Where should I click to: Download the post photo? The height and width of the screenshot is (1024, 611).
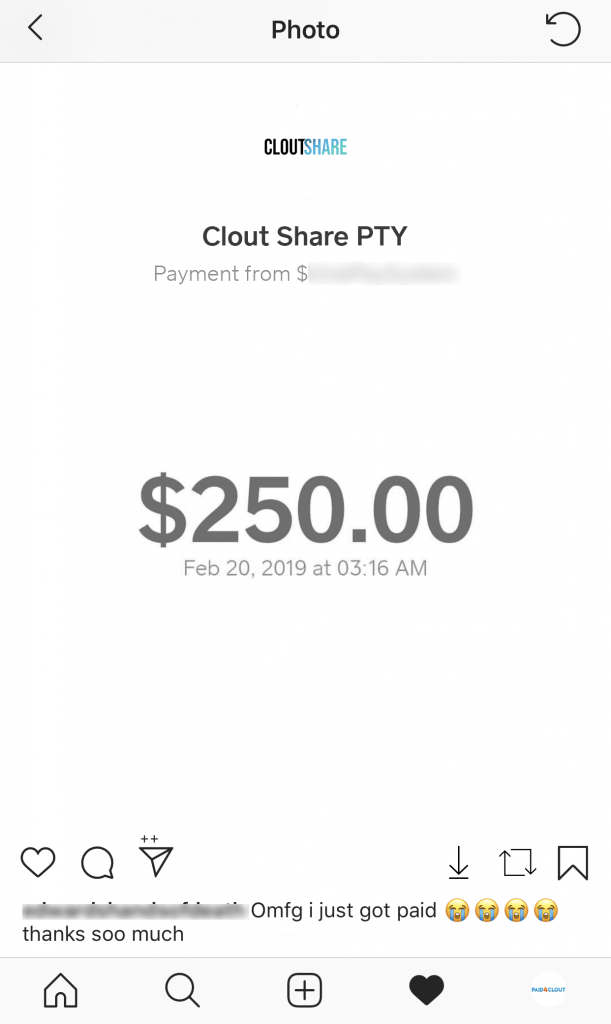[458, 862]
